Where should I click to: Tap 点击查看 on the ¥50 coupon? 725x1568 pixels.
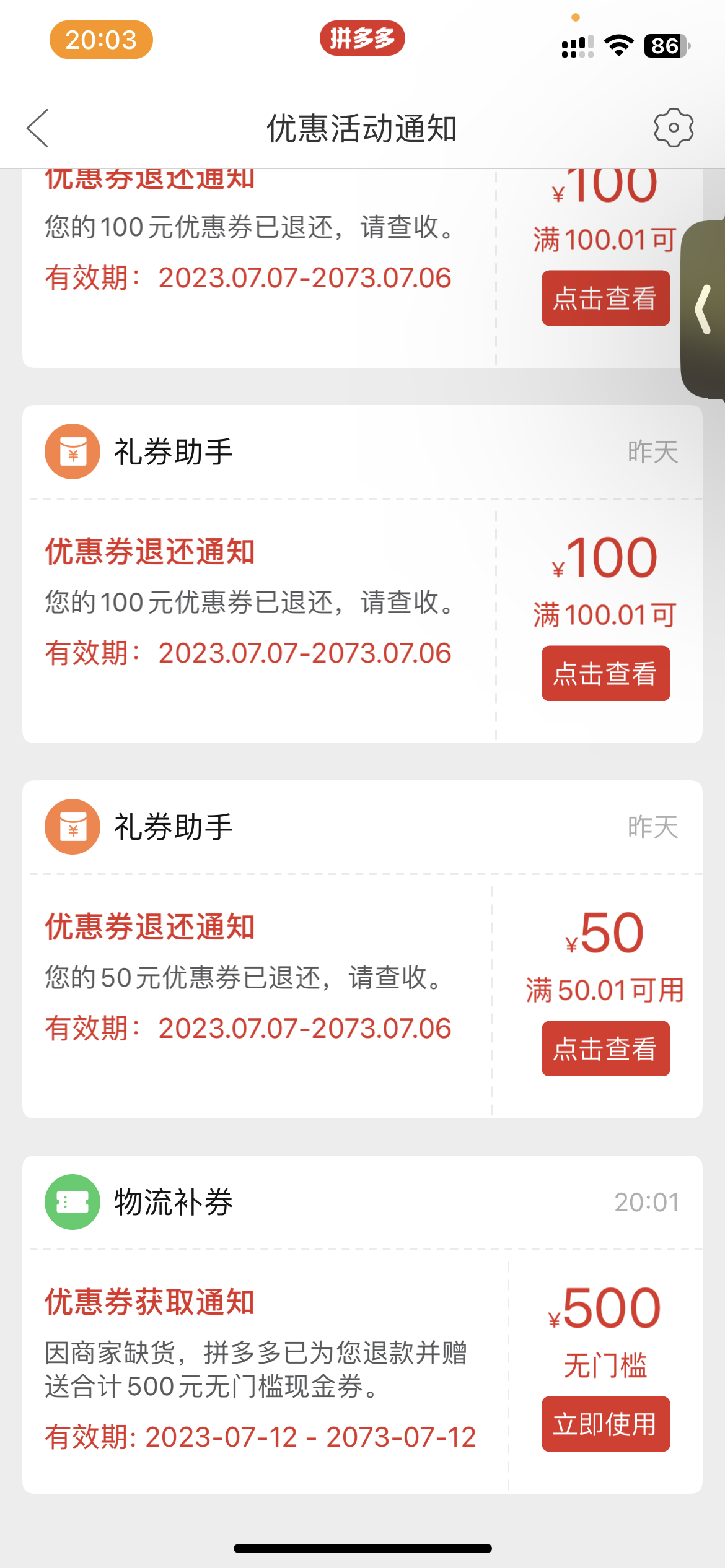click(605, 1048)
